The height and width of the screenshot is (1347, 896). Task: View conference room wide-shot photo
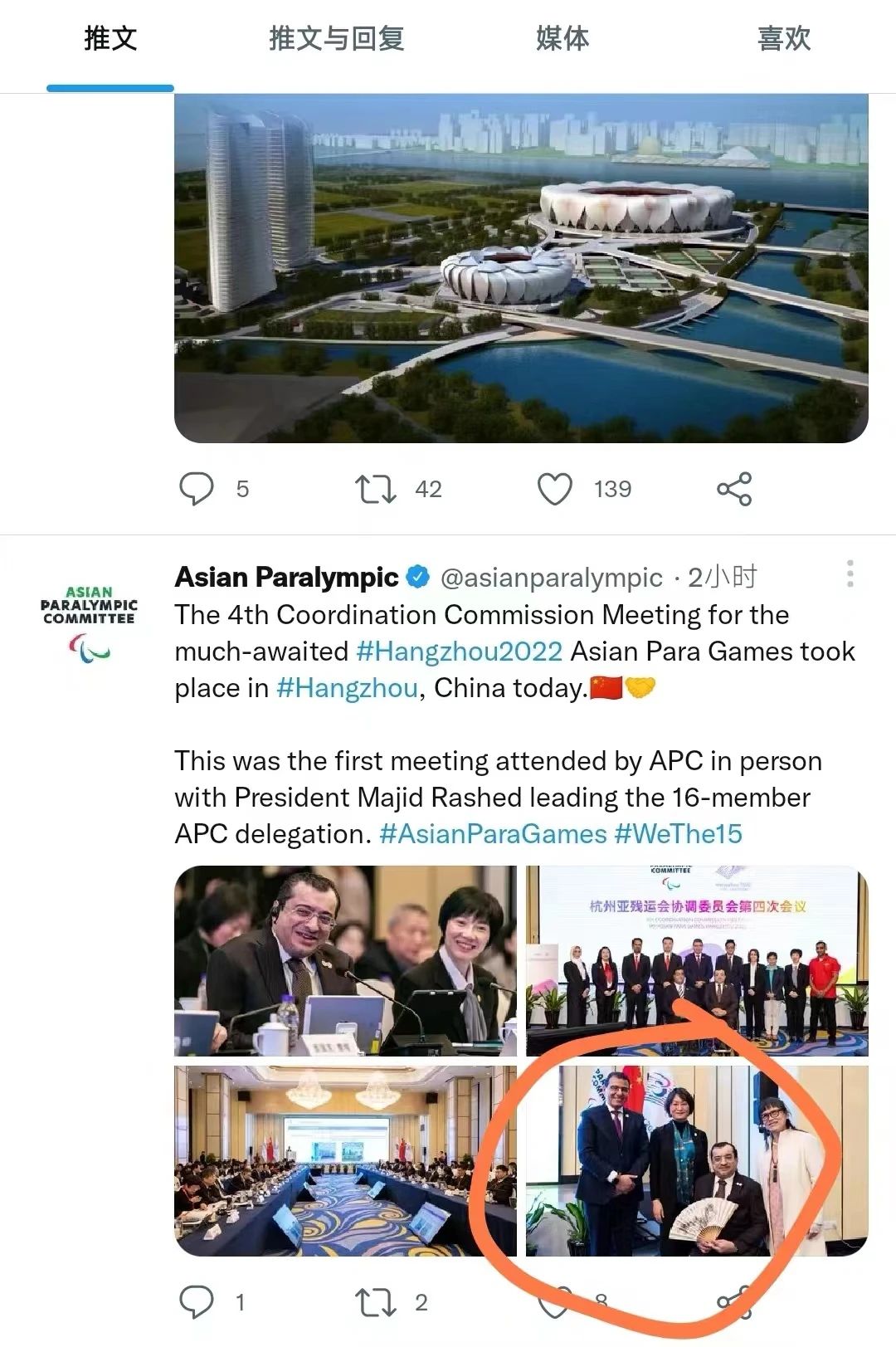pos(345,1160)
